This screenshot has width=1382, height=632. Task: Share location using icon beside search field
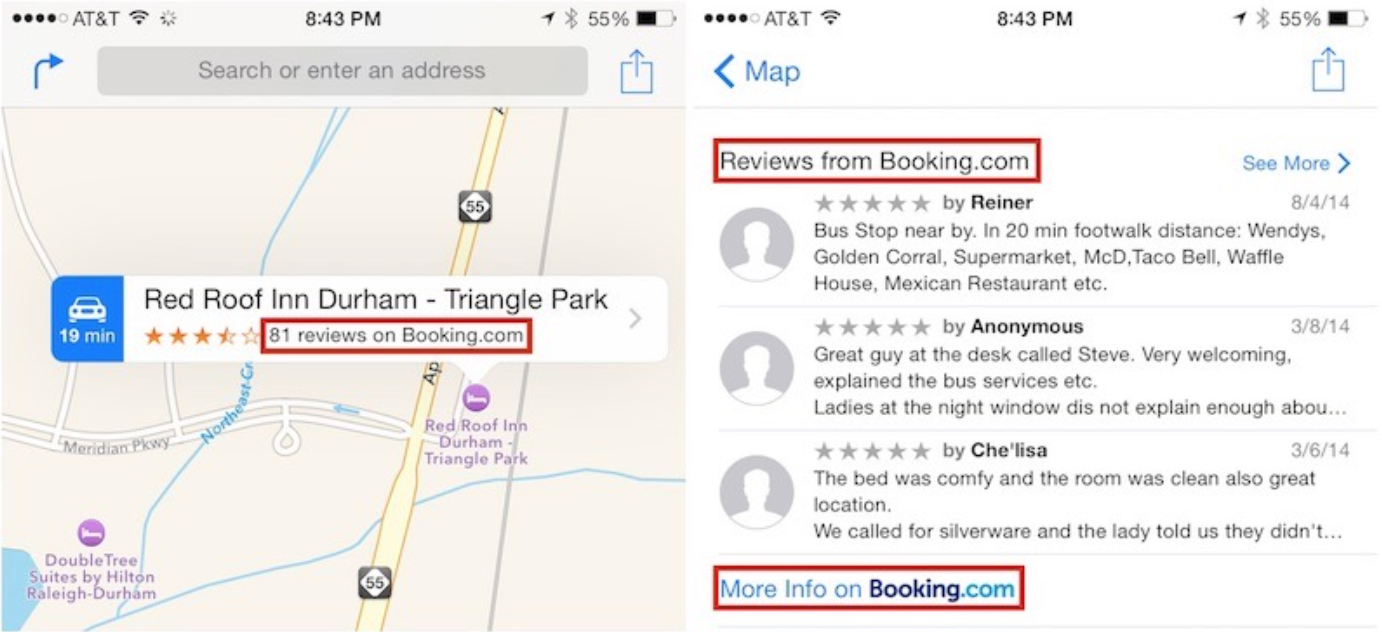(636, 72)
